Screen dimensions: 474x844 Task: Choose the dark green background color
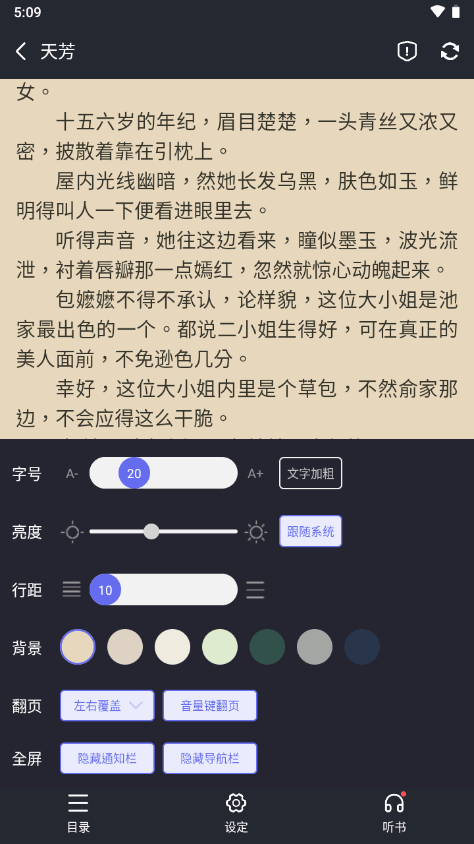pos(267,647)
